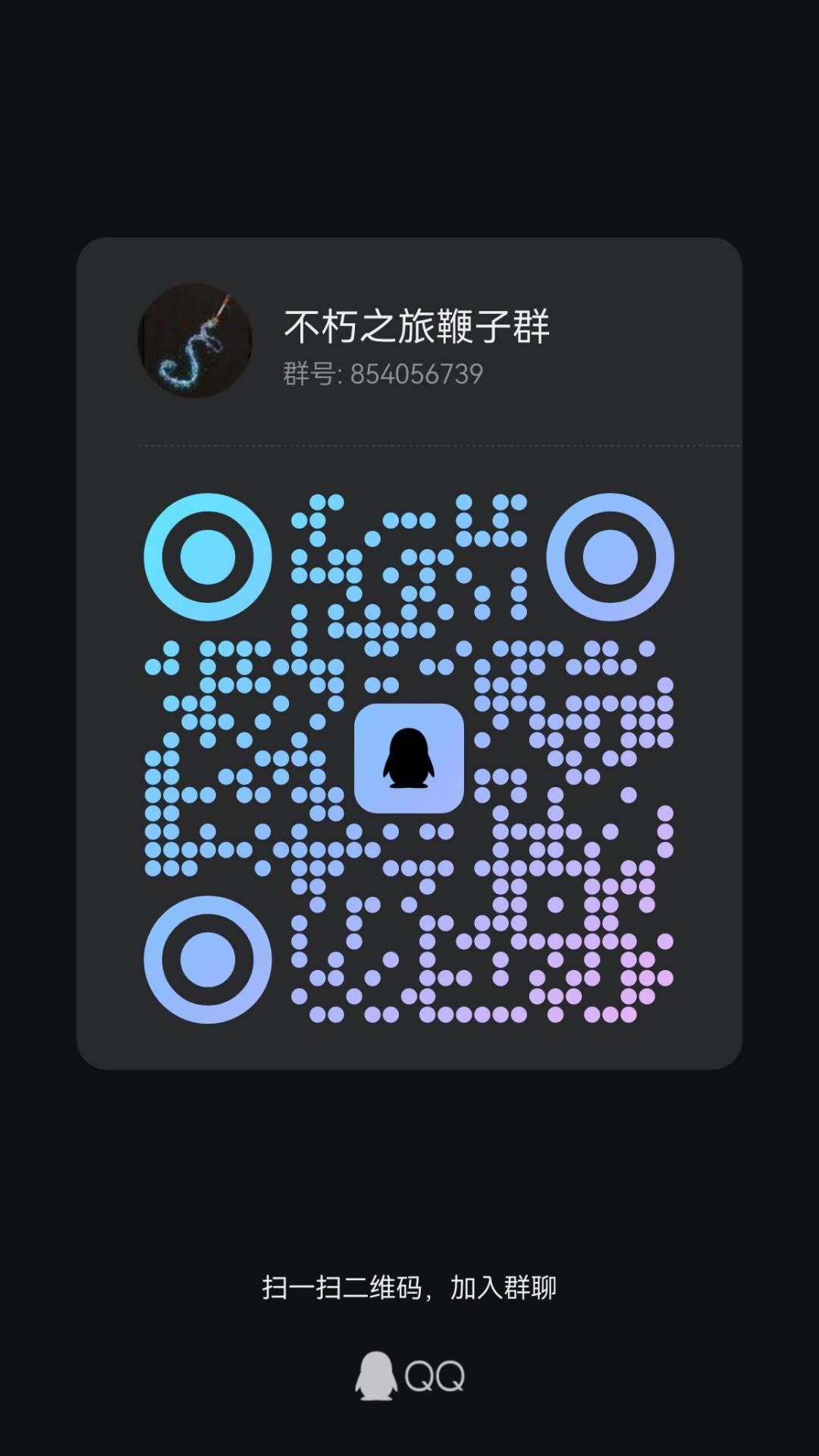Image resolution: width=819 pixels, height=1456 pixels.
Task: Click the black background outside the card
Action: click(409, 114)
